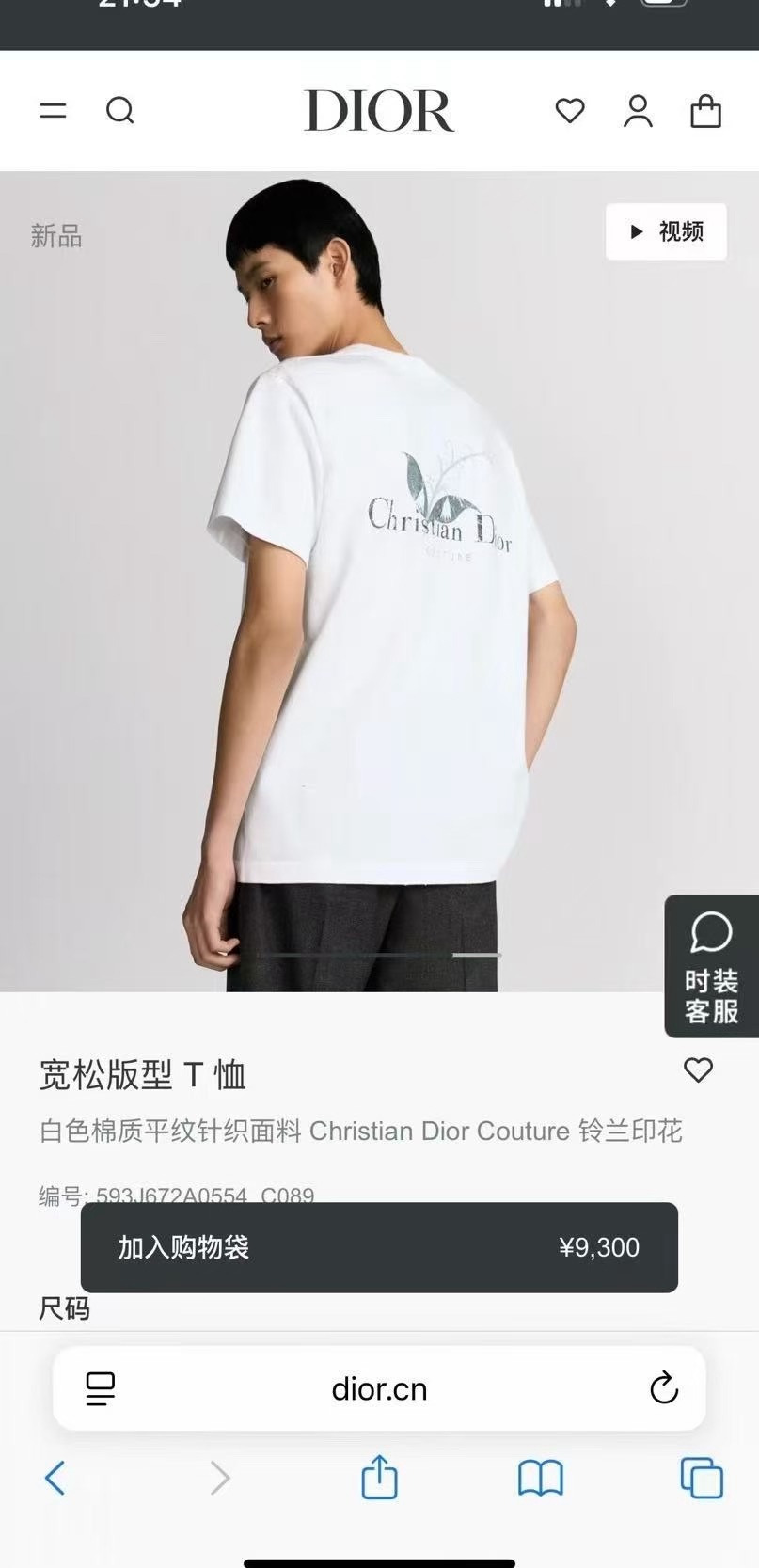759x1568 pixels.
Task: Open the shopping bag icon
Action: click(705, 111)
